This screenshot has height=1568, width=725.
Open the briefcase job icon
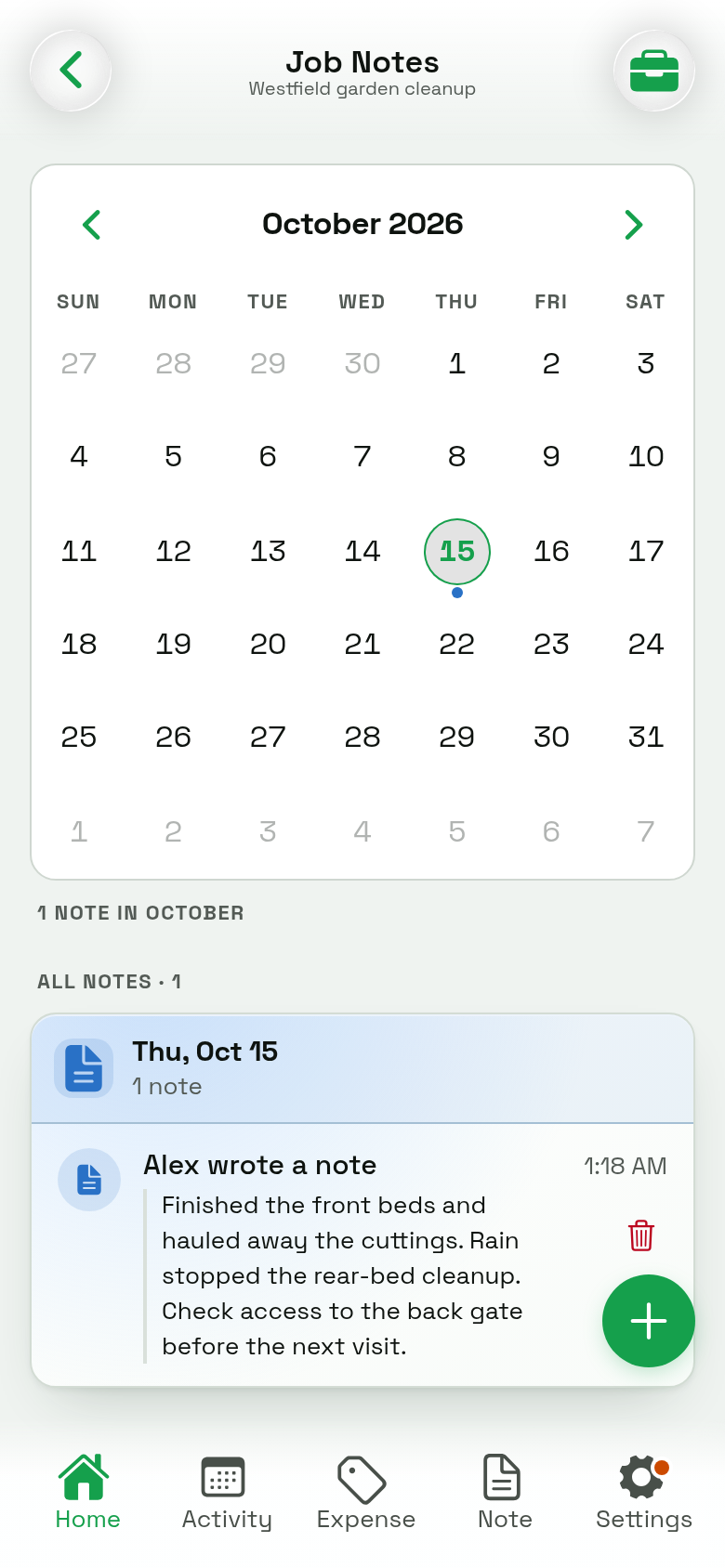pos(654,71)
